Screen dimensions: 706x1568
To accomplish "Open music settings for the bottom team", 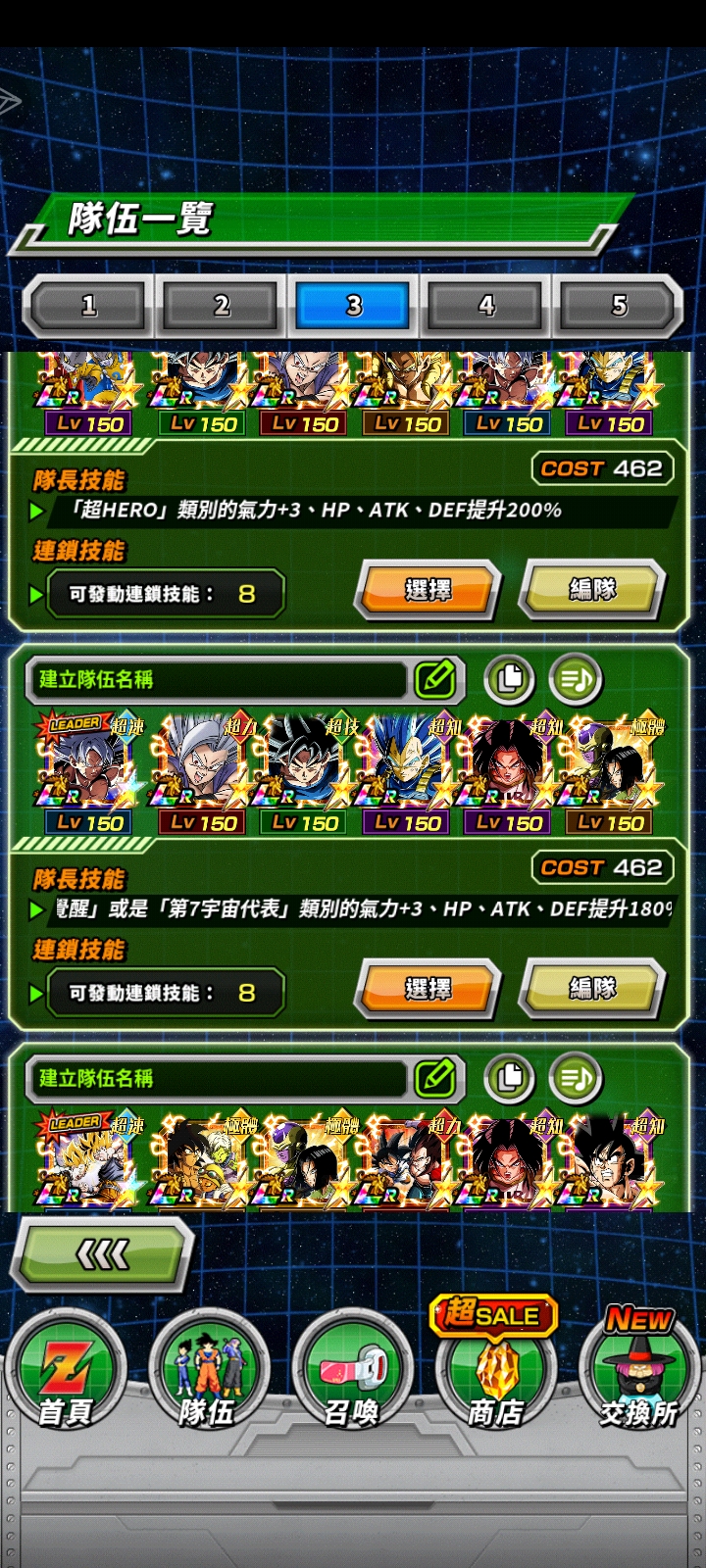I will click(x=576, y=1078).
